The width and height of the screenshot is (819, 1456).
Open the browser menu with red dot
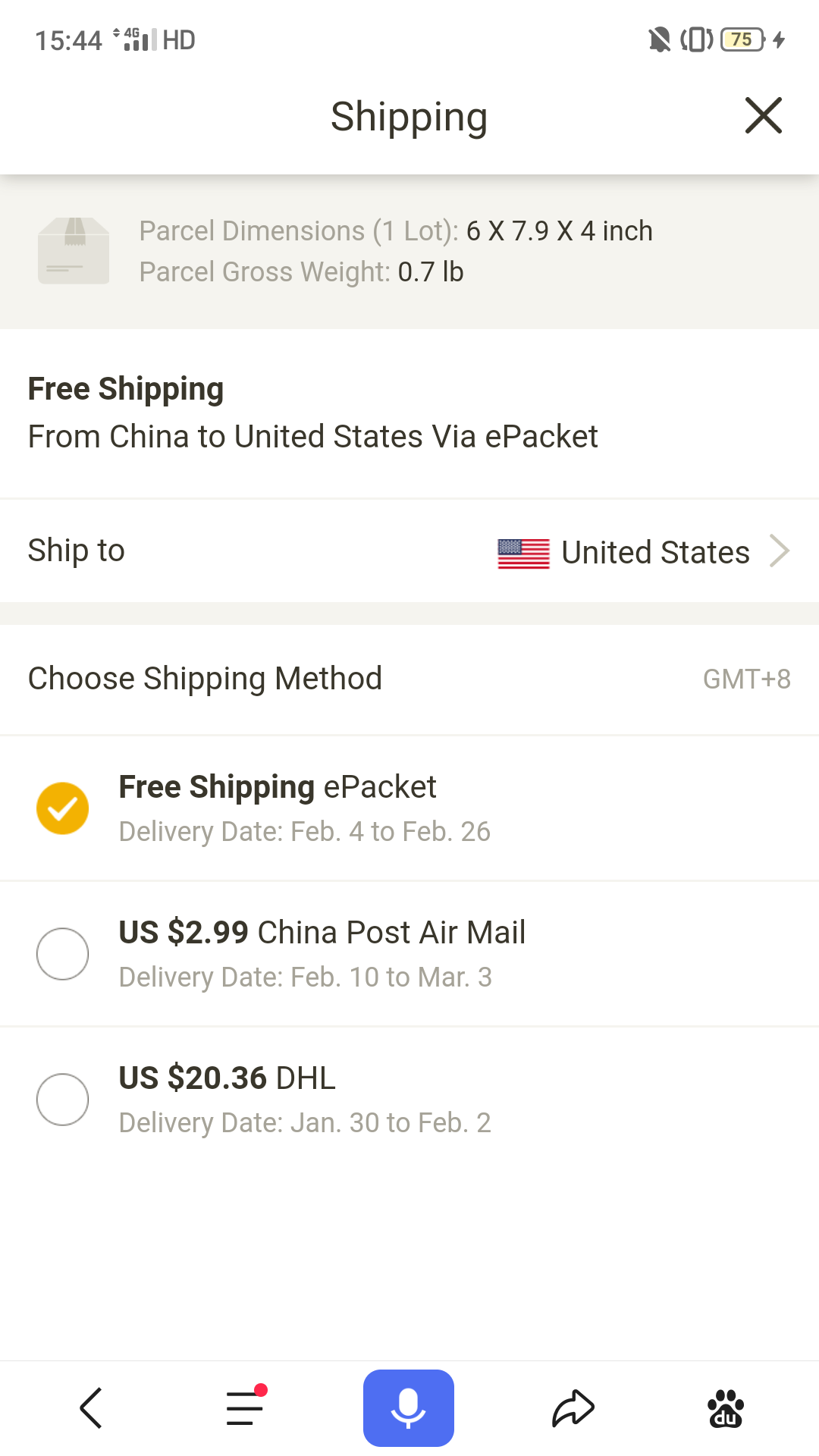point(246,1407)
